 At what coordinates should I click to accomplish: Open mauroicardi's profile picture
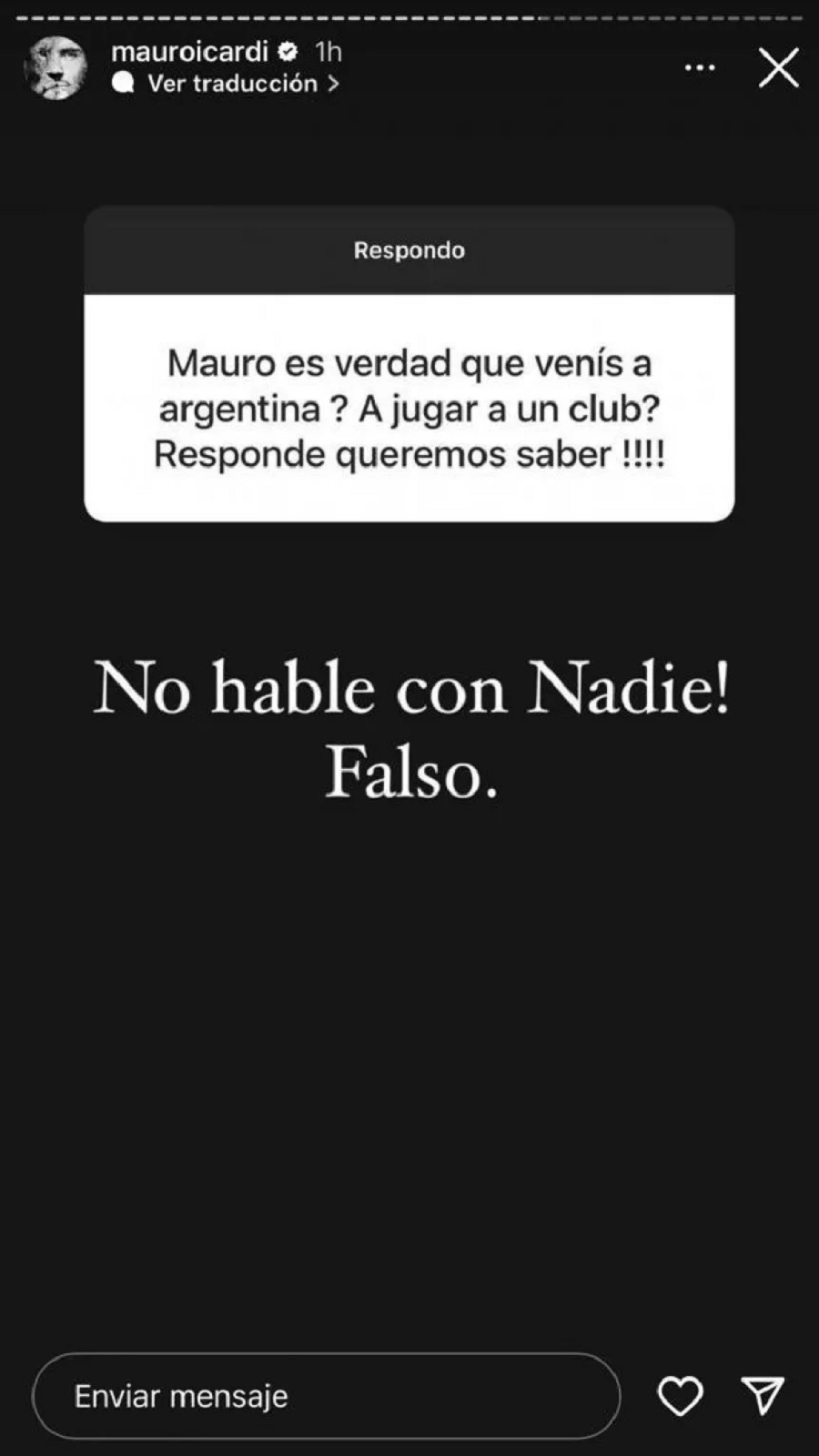56,68
